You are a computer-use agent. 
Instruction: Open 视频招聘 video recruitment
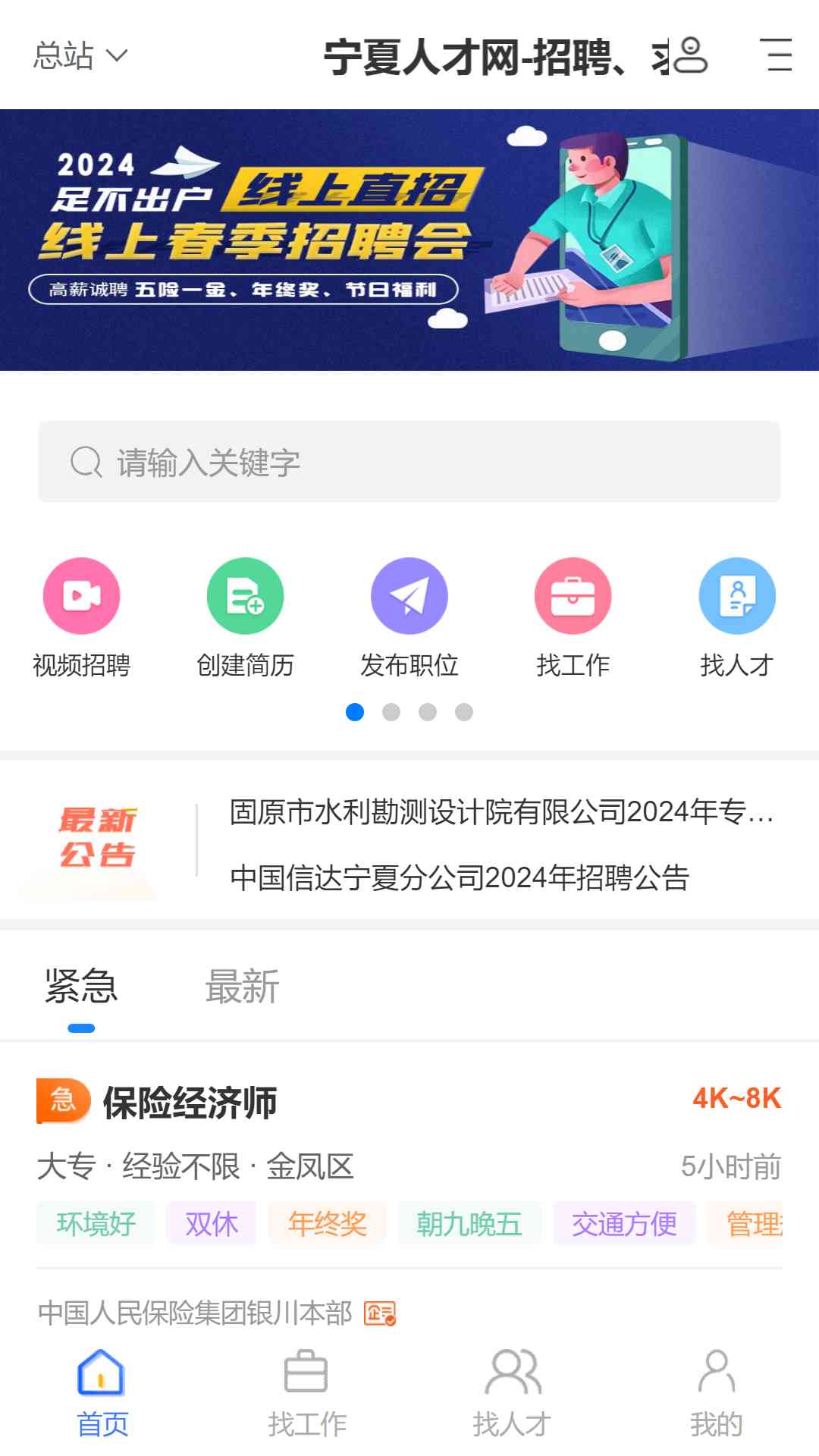82,596
